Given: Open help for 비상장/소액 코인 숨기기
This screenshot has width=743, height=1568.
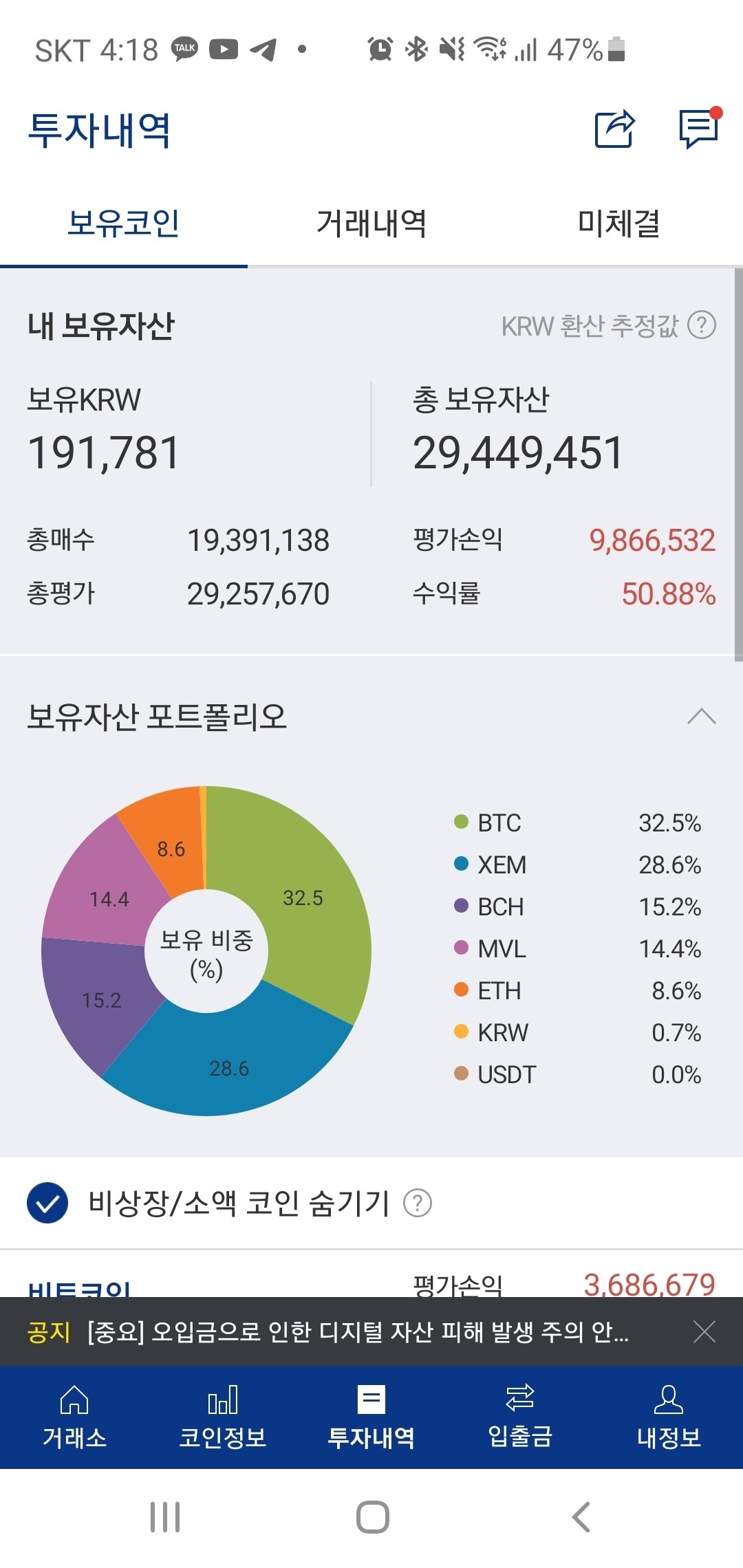Looking at the screenshot, I should click(x=418, y=1203).
